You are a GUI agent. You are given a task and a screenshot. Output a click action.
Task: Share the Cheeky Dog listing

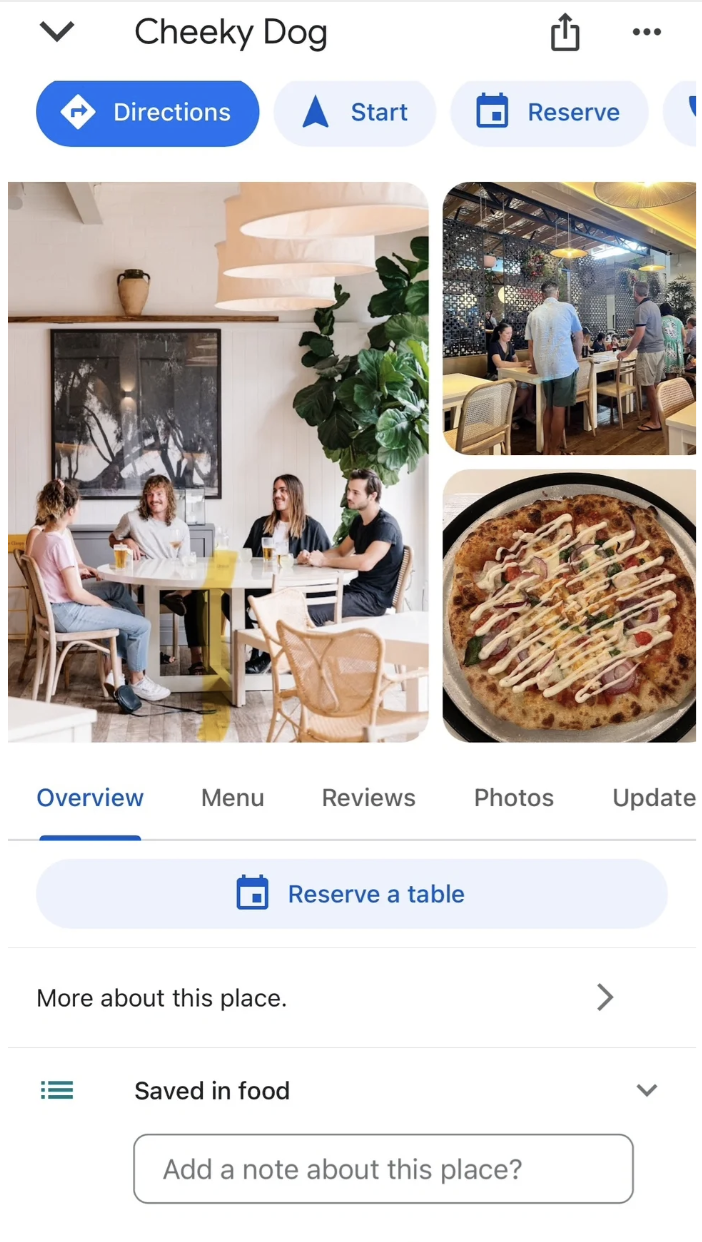[565, 33]
